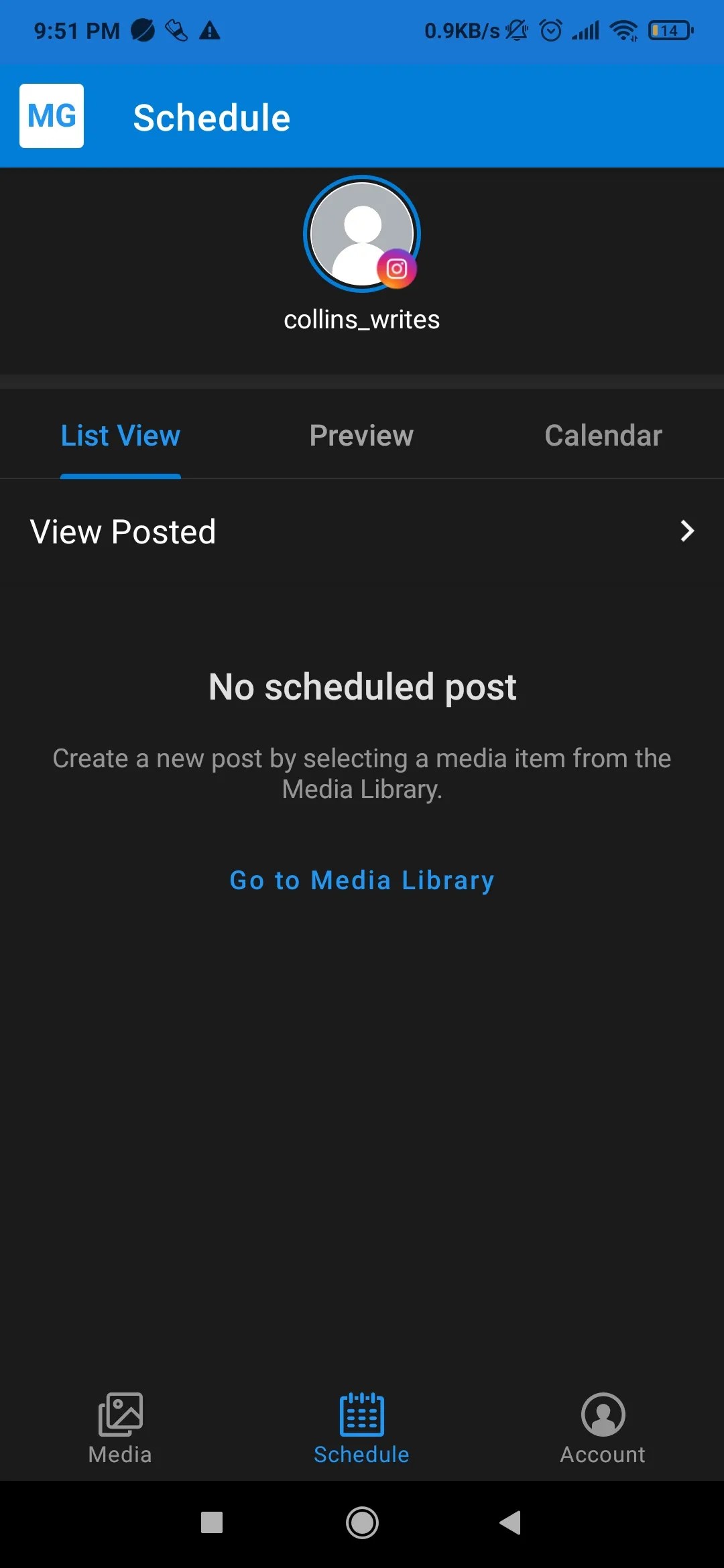Tap the chevron next to View Posted

click(x=686, y=531)
